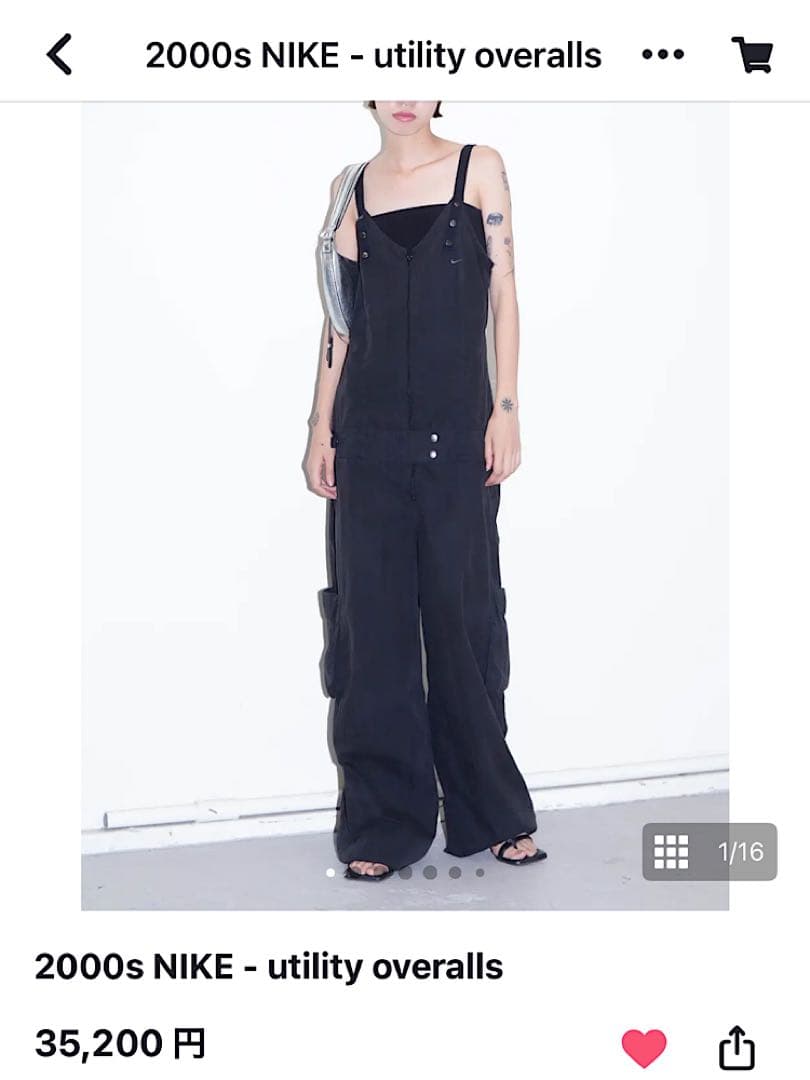The height and width of the screenshot is (1080, 810).
Task: Share the NIKE overalls listing
Action: coord(737,1045)
